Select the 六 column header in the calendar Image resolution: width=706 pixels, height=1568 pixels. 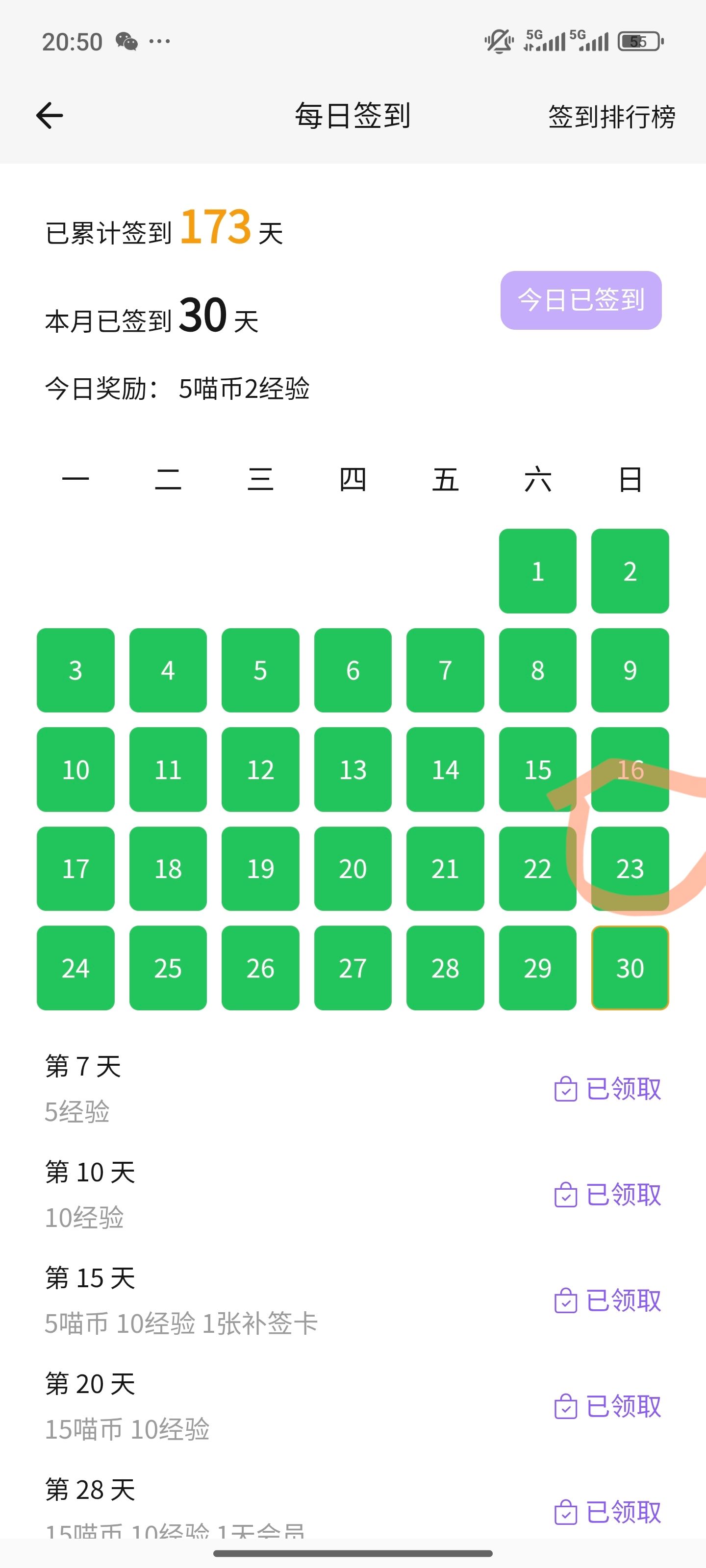[537, 480]
